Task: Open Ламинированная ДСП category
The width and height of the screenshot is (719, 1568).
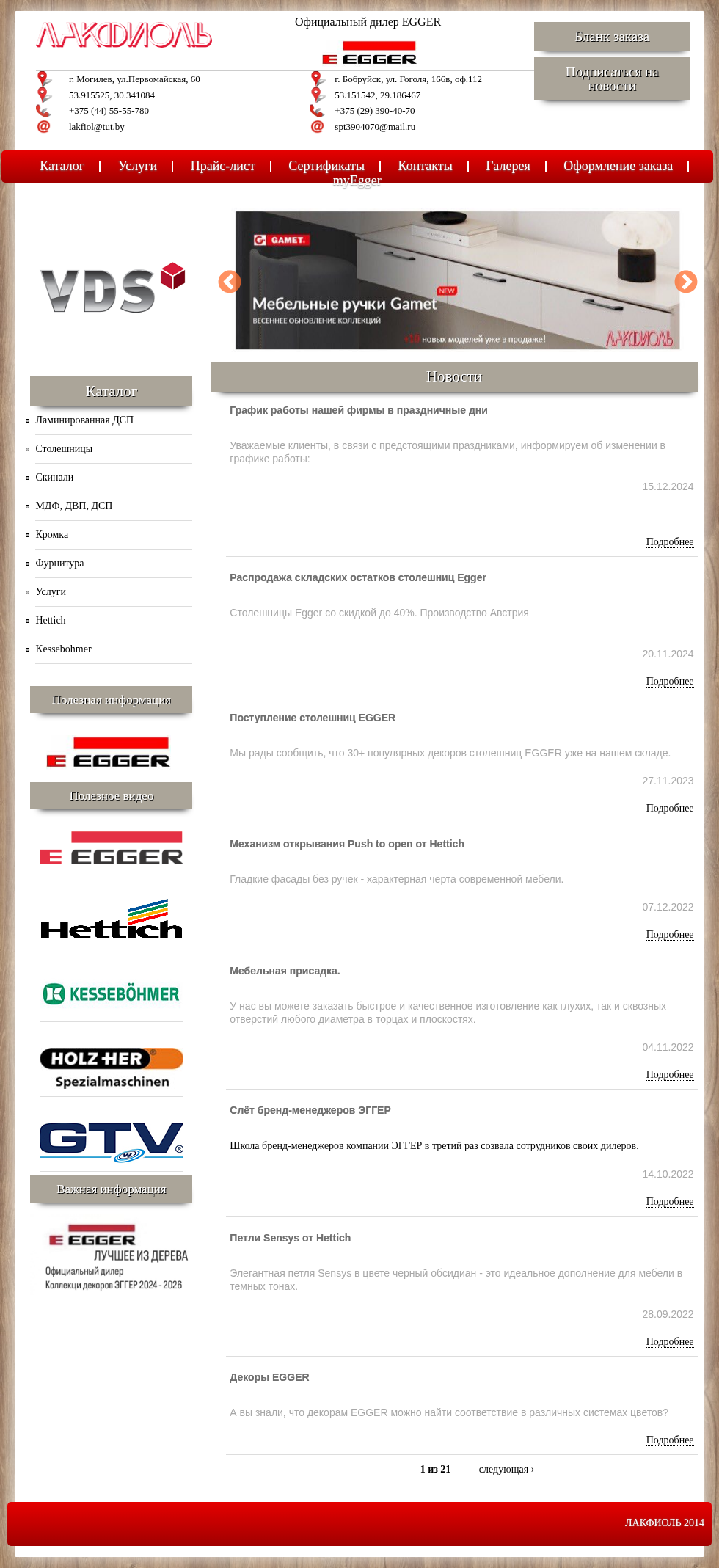Action: pyautogui.click(x=84, y=420)
